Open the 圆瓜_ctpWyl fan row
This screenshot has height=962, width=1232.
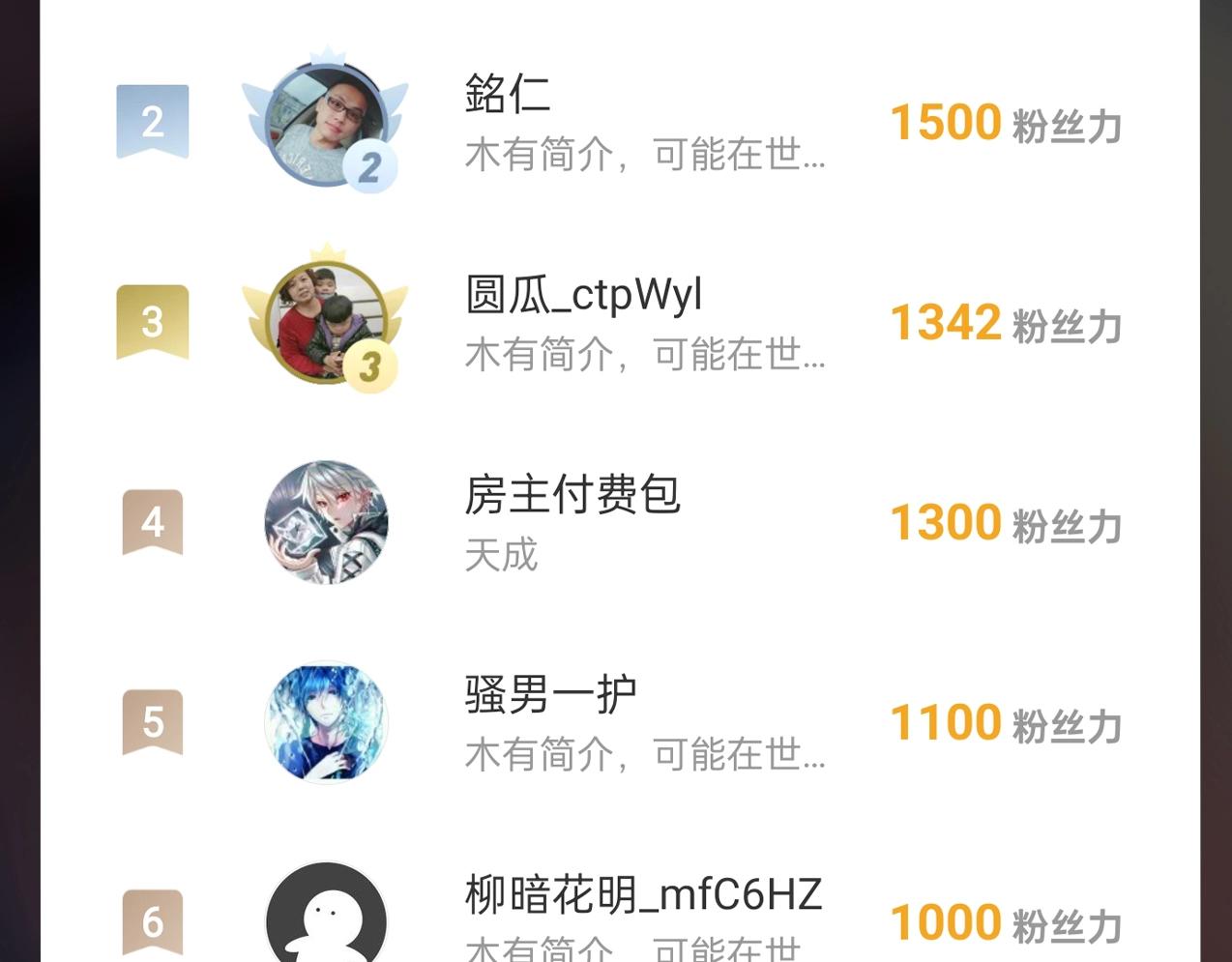619,322
